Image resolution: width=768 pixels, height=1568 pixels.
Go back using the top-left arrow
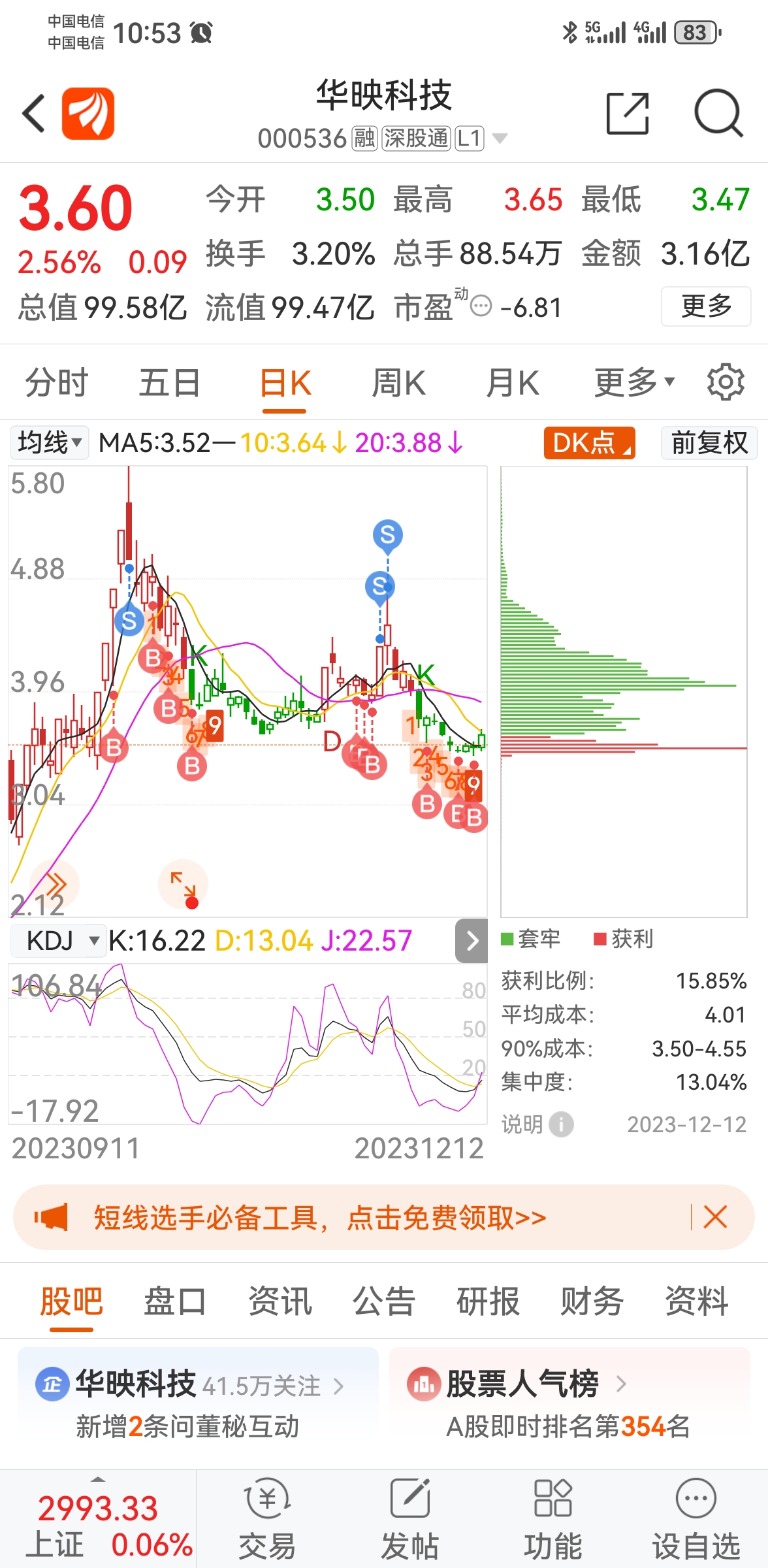(34, 113)
